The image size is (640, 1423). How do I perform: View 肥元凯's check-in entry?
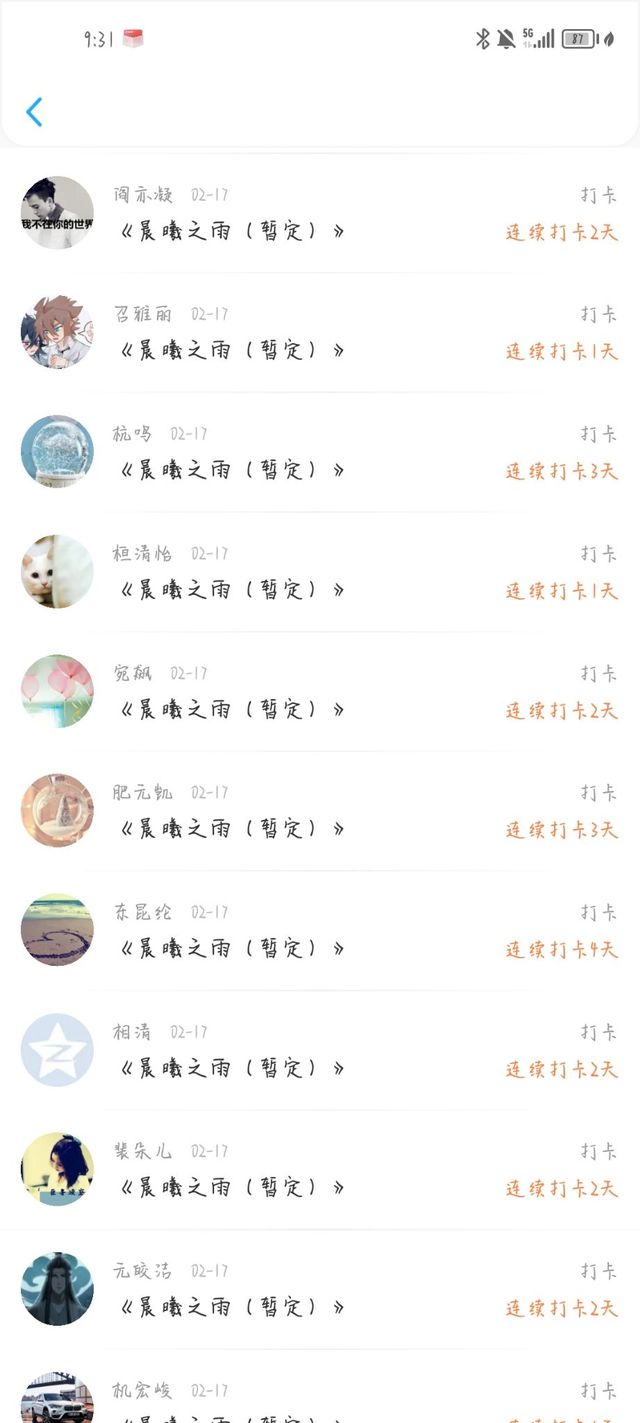point(320,811)
